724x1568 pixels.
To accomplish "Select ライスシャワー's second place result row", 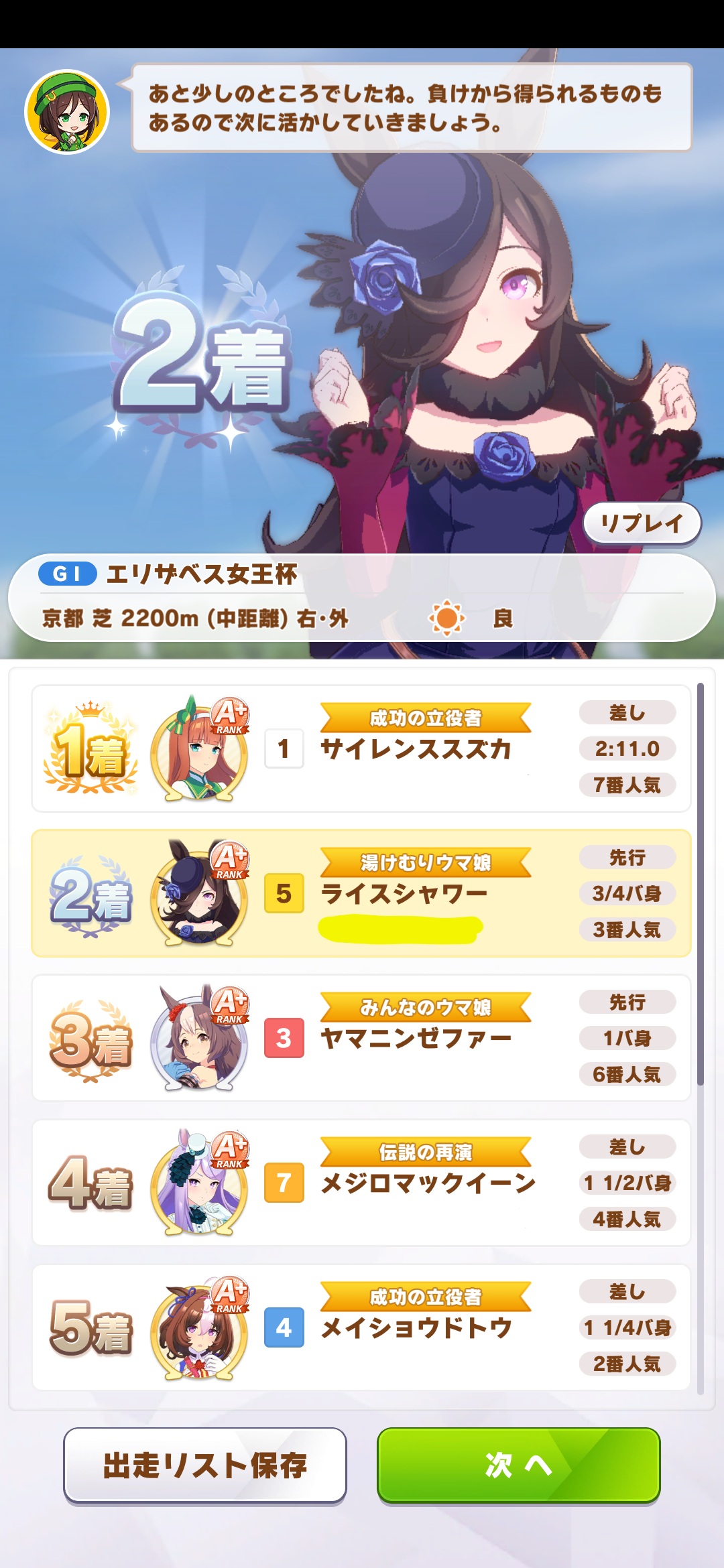I will pos(361,893).
